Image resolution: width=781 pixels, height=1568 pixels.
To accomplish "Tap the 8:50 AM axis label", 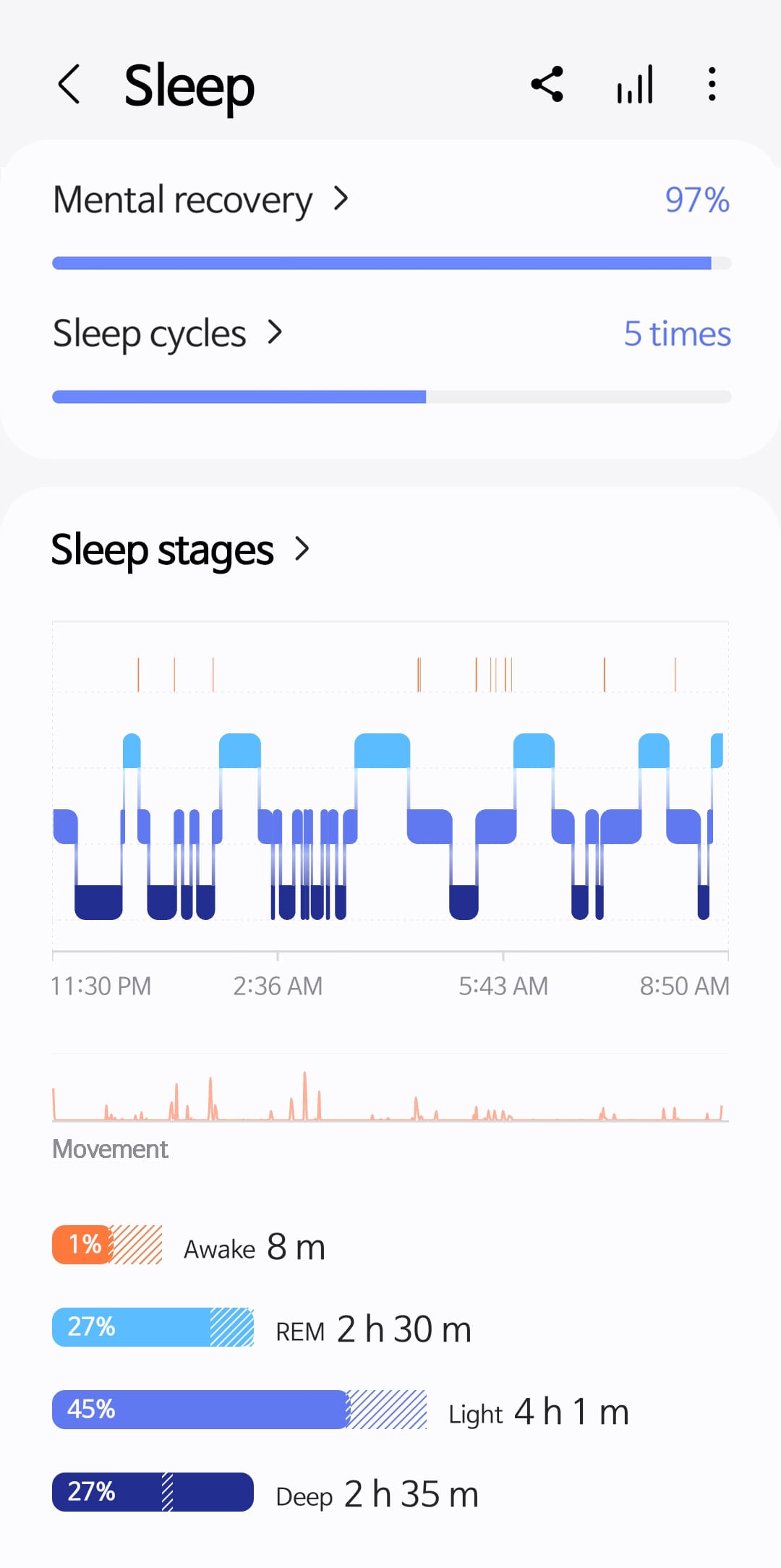I will tap(683, 985).
